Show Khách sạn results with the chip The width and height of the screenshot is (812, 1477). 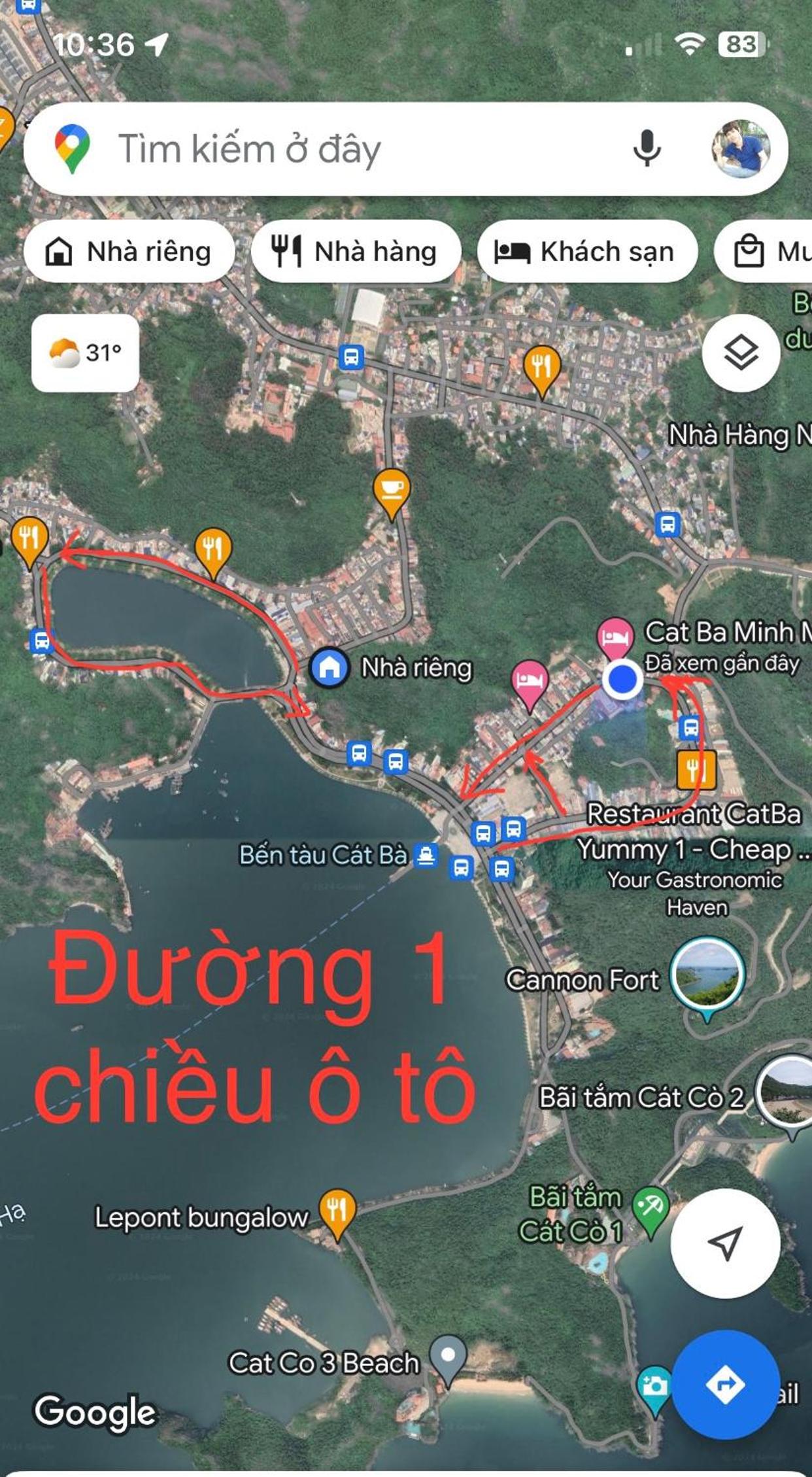pyautogui.click(x=586, y=252)
